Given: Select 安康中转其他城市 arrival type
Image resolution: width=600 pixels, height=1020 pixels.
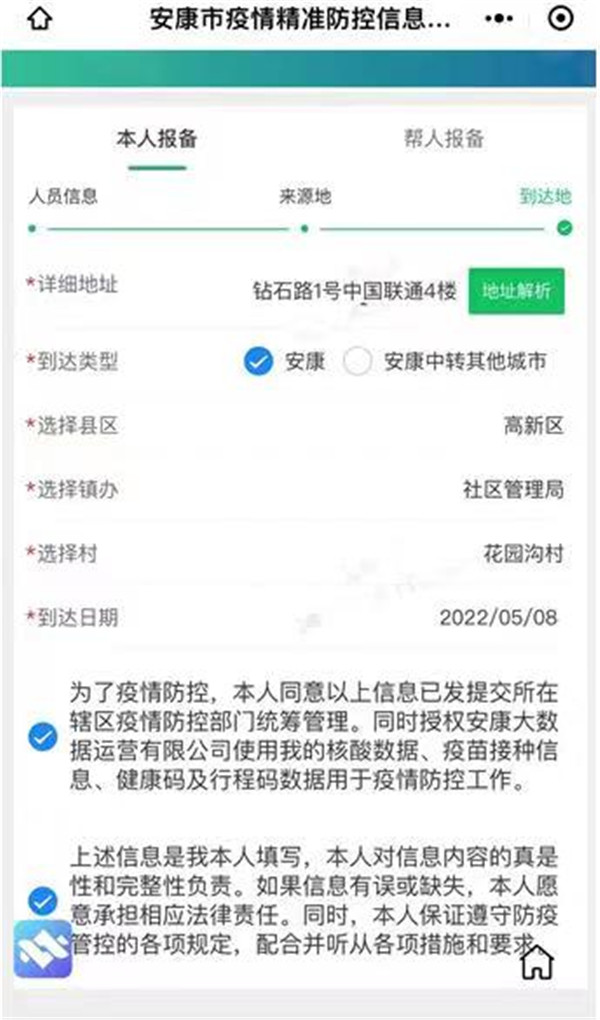Looking at the screenshot, I should (x=358, y=362).
